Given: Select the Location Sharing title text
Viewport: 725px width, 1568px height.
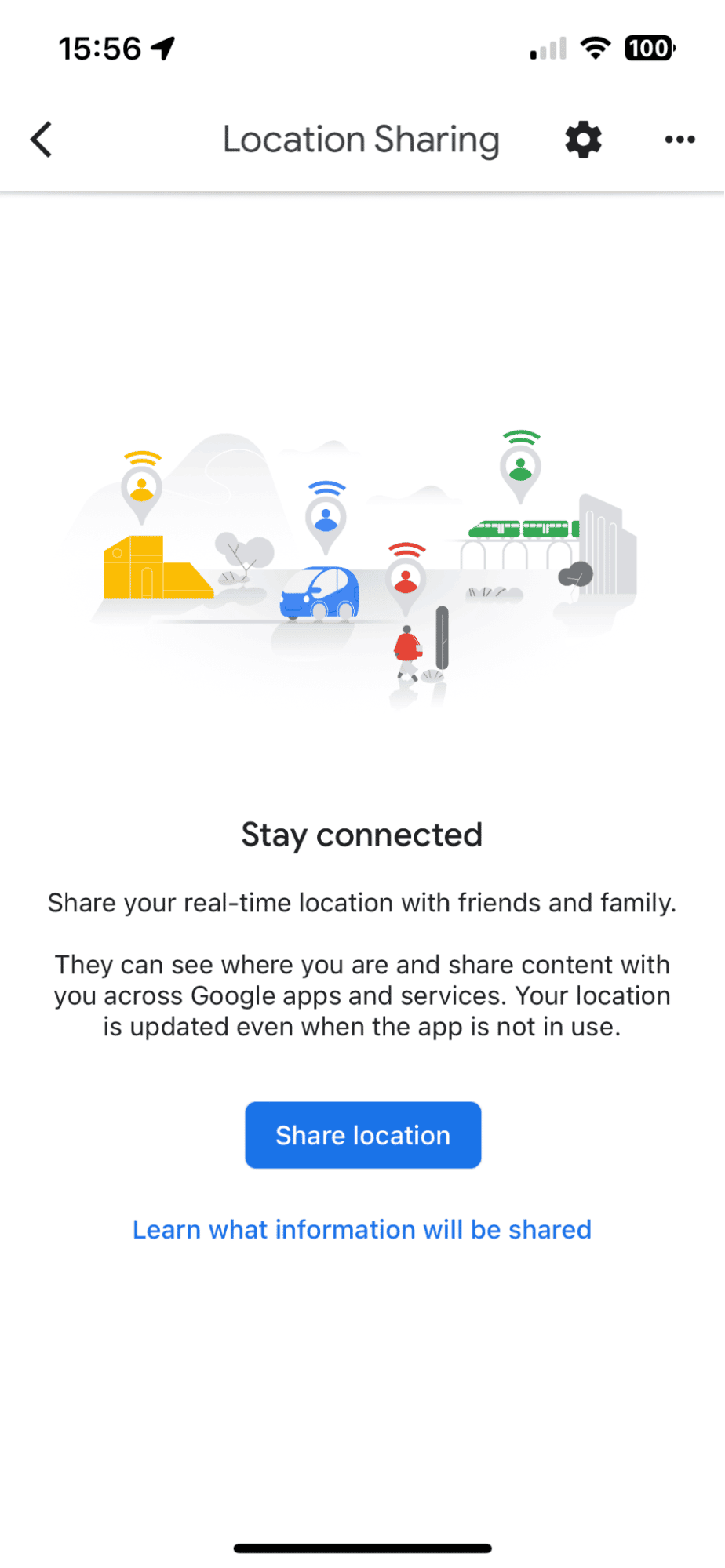Looking at the screenshot, I should click(361, 140).
